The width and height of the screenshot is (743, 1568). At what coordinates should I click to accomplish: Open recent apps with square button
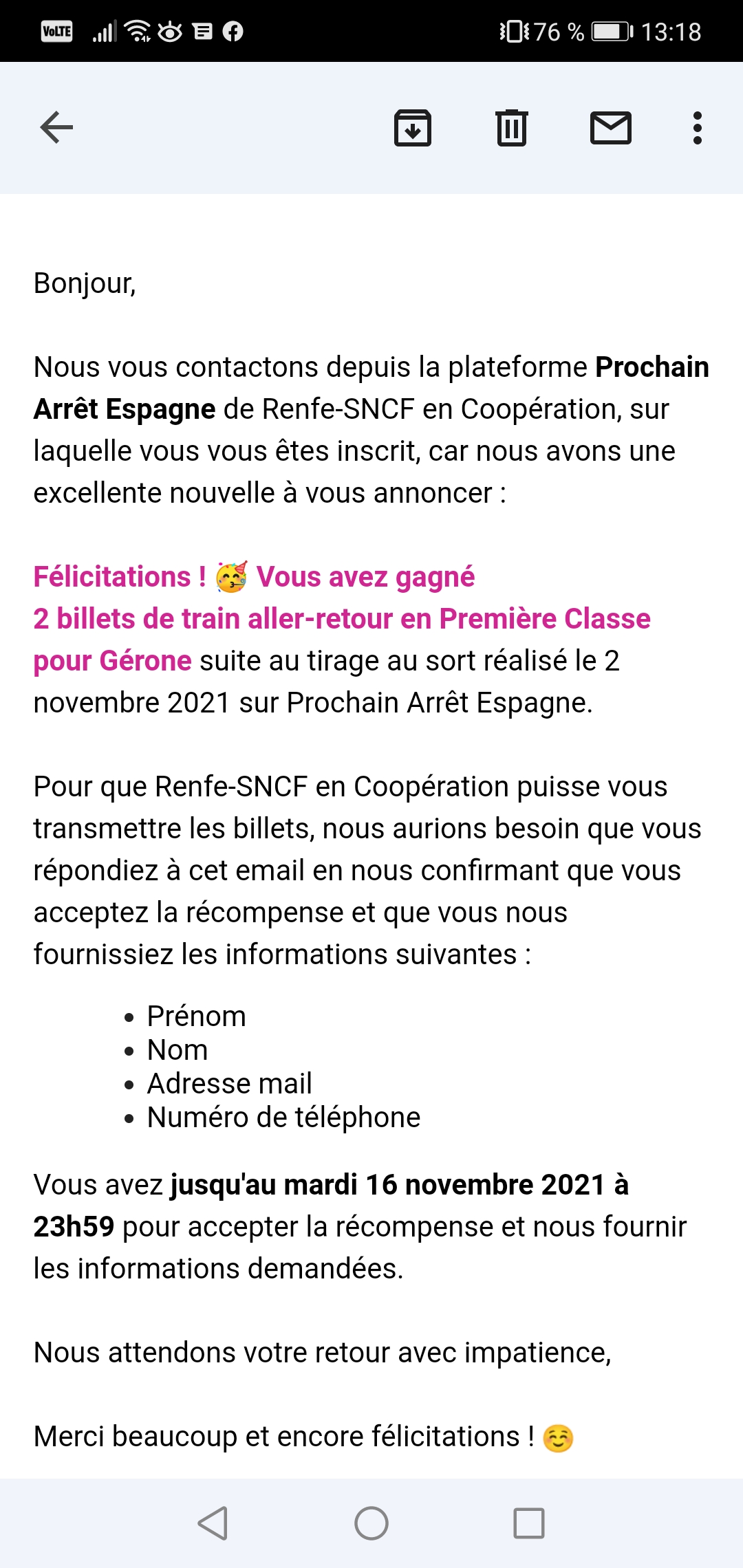(x=529, y=1523)
